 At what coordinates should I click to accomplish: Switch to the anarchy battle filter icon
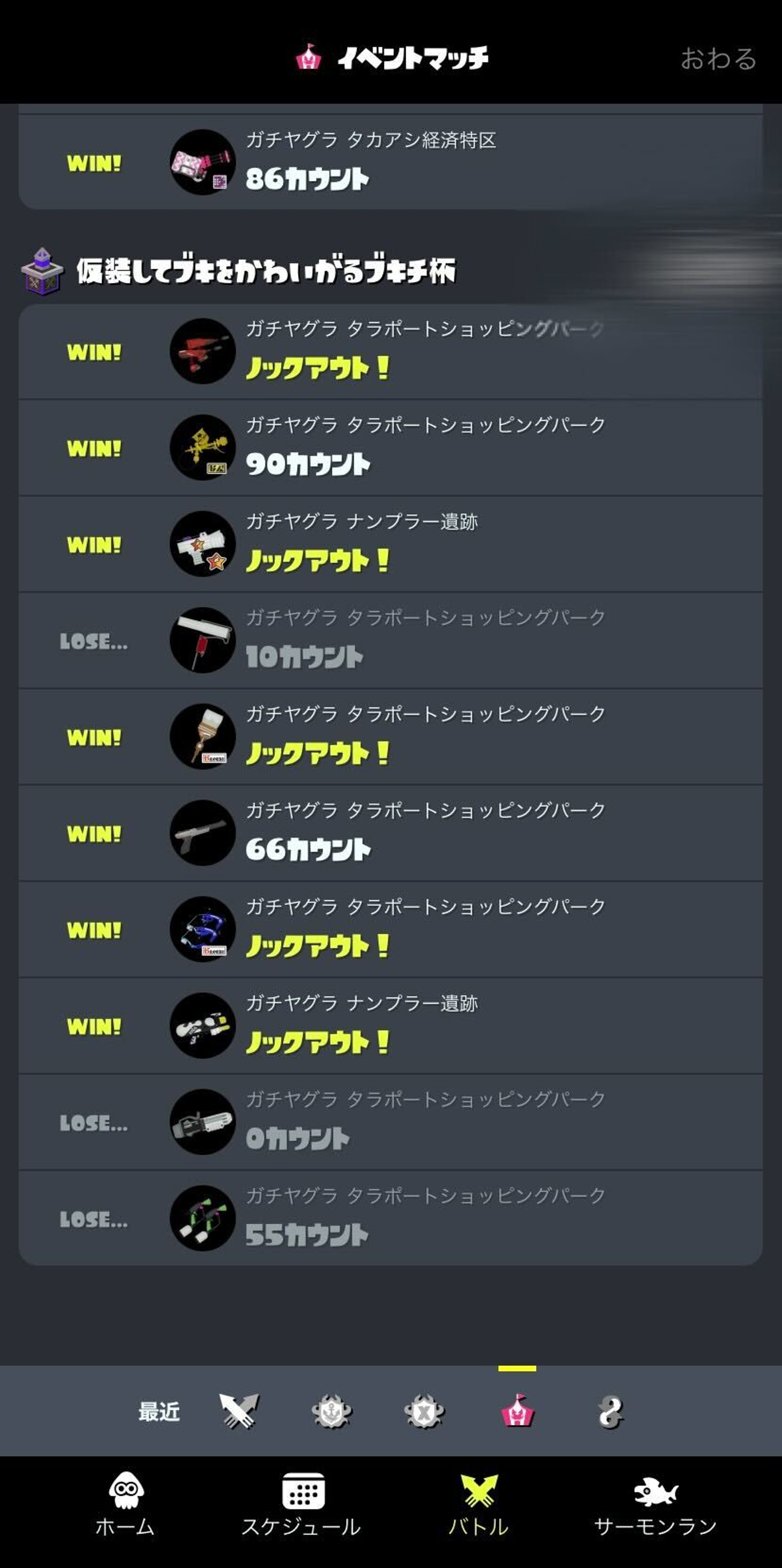point(332,1412)
